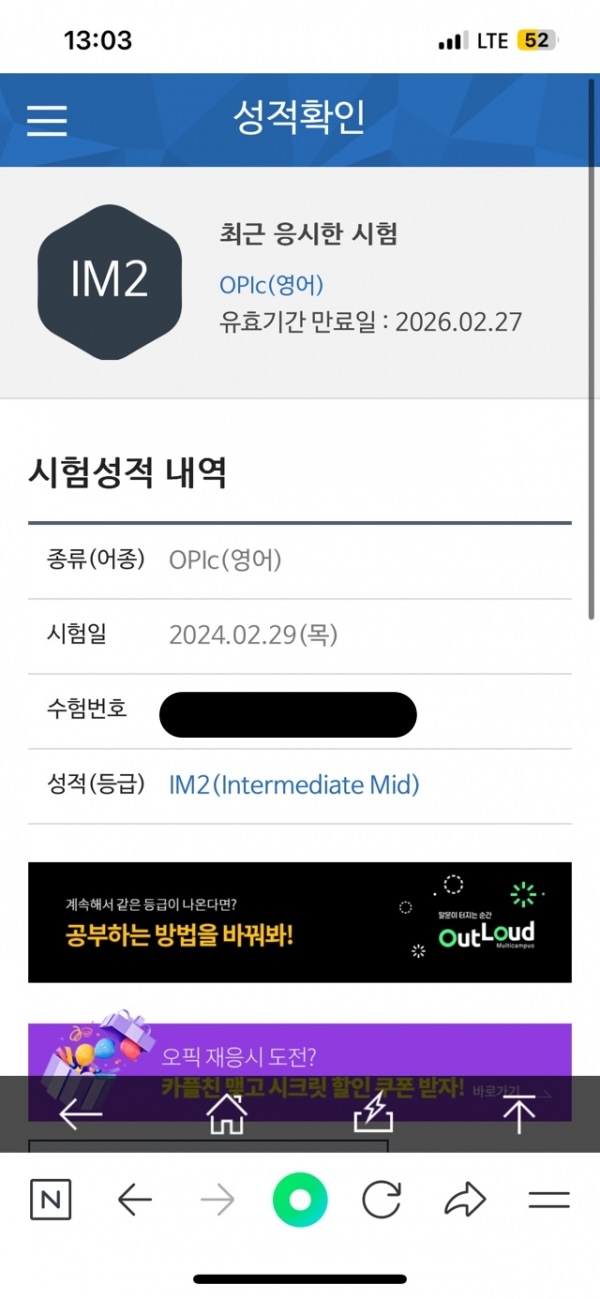Tap the green Naver circle button
This screenshot has height=1299, width=600.
coord(300,1199)
